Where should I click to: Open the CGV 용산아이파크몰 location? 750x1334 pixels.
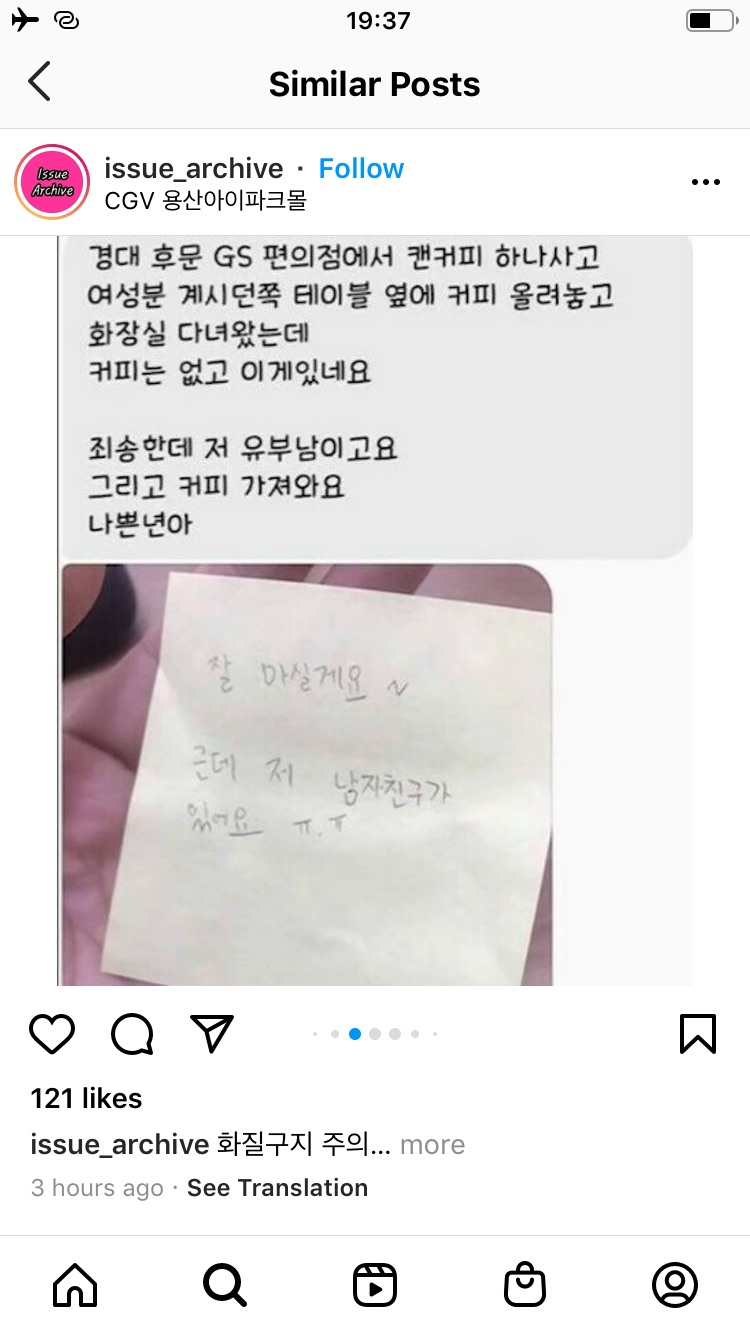(205, 200)
